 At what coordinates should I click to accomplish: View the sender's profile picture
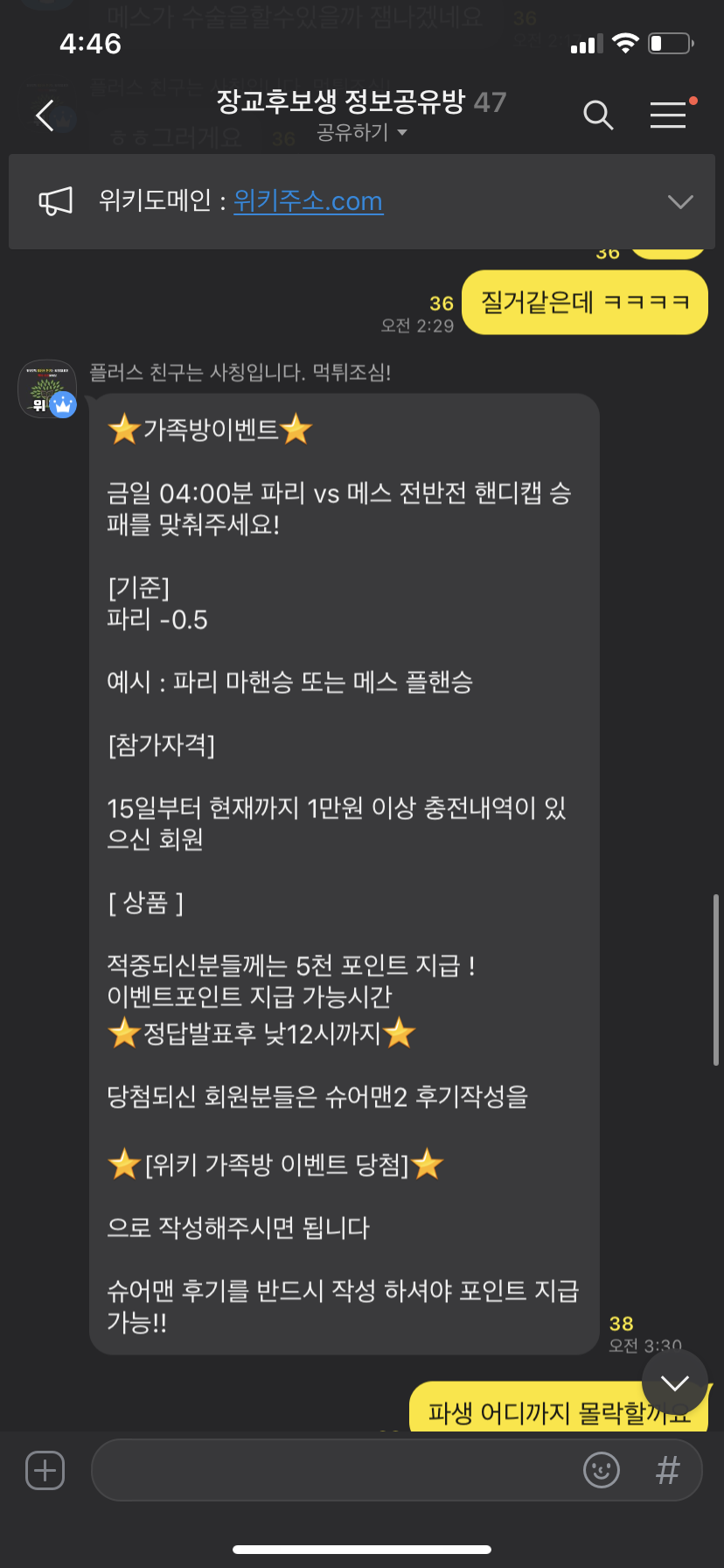pyautogui.click(x=47, y=388)
